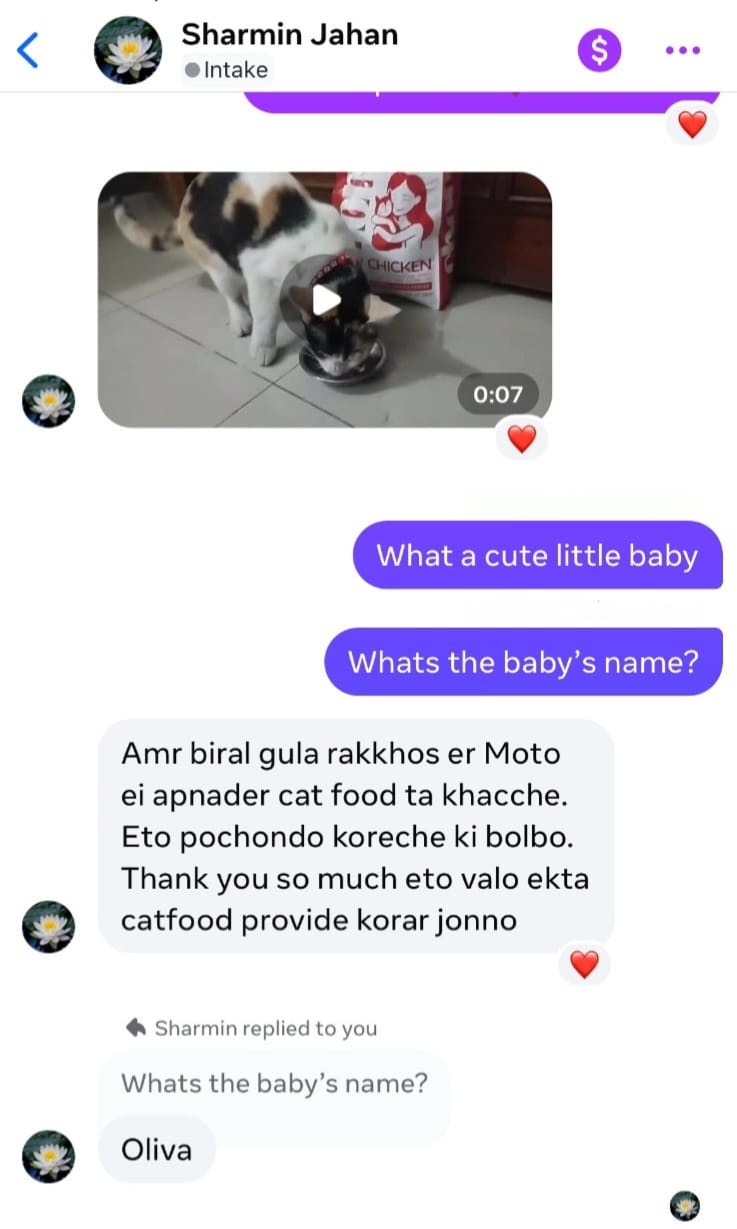The height and width of the screenshot is (1229, 737).
Task: Open the three-dot overflow menu
Action: coord(683,49)
